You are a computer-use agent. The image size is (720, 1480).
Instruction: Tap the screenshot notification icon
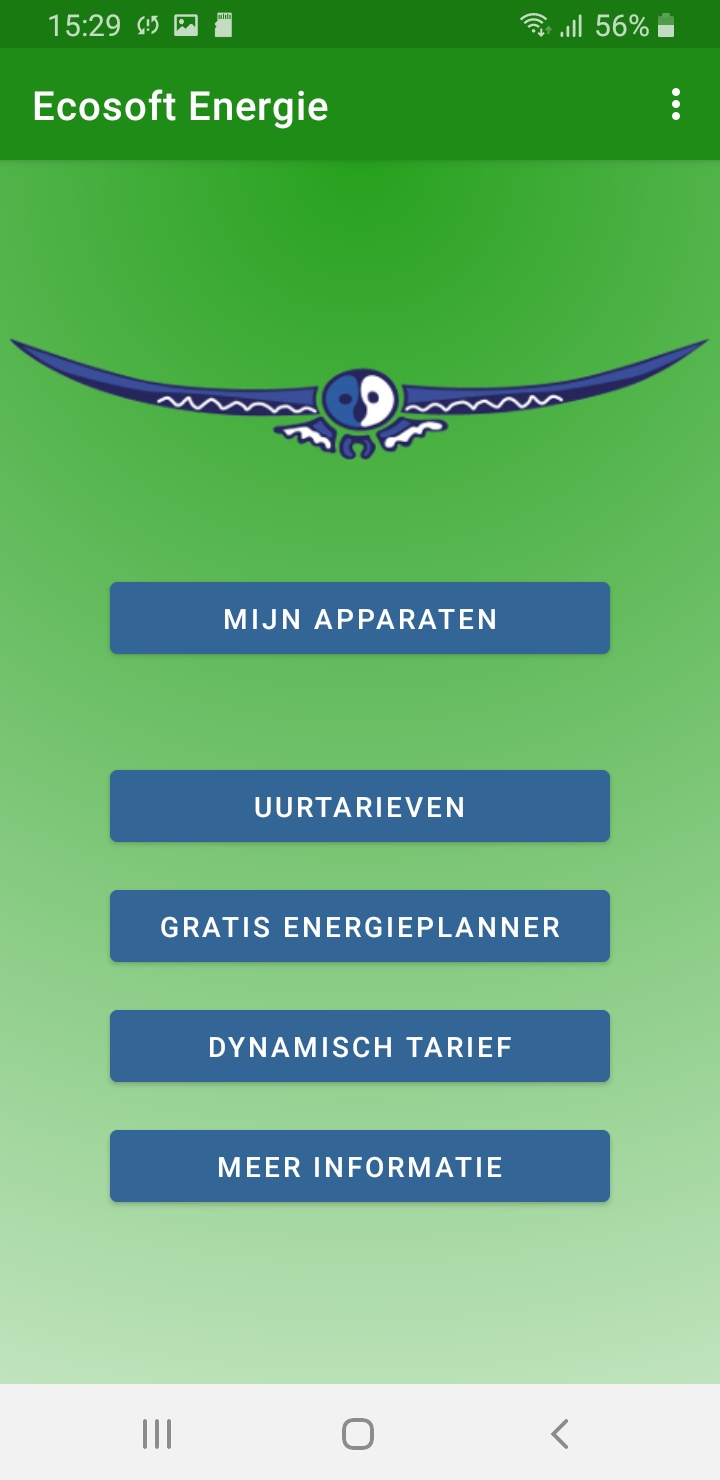184,25
